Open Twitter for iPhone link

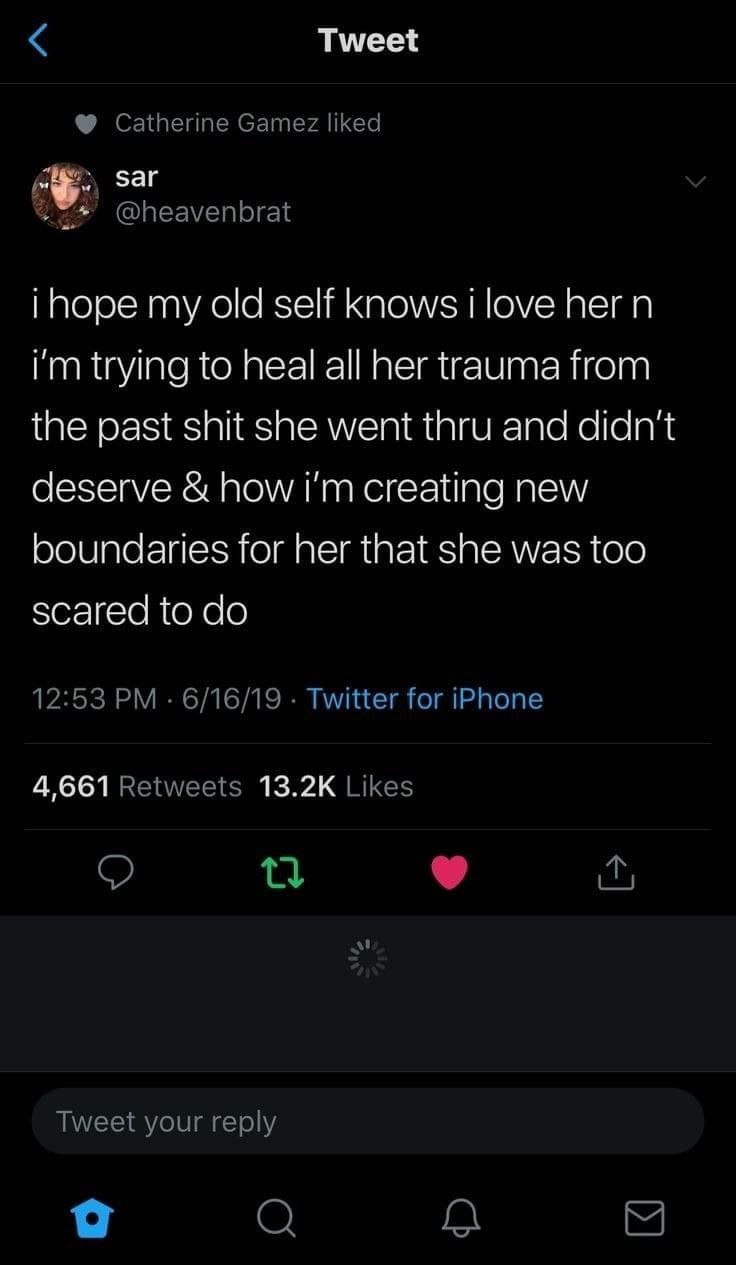pos(425,698)
